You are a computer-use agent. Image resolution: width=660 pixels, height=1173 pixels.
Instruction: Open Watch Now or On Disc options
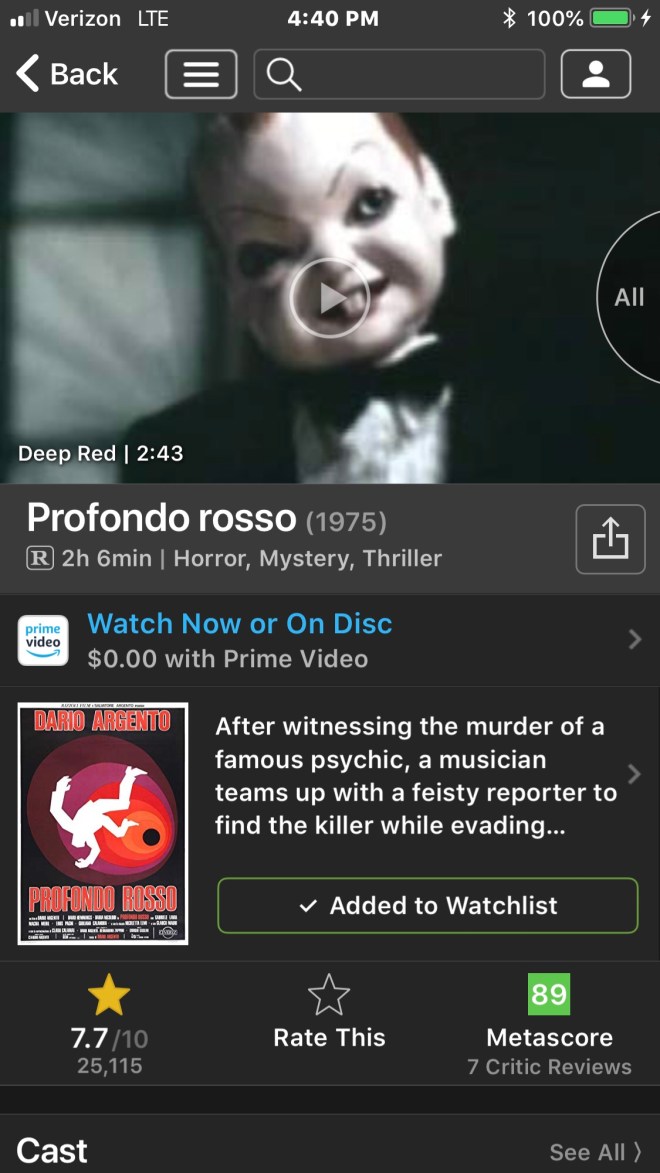click(x=330, y=640)
